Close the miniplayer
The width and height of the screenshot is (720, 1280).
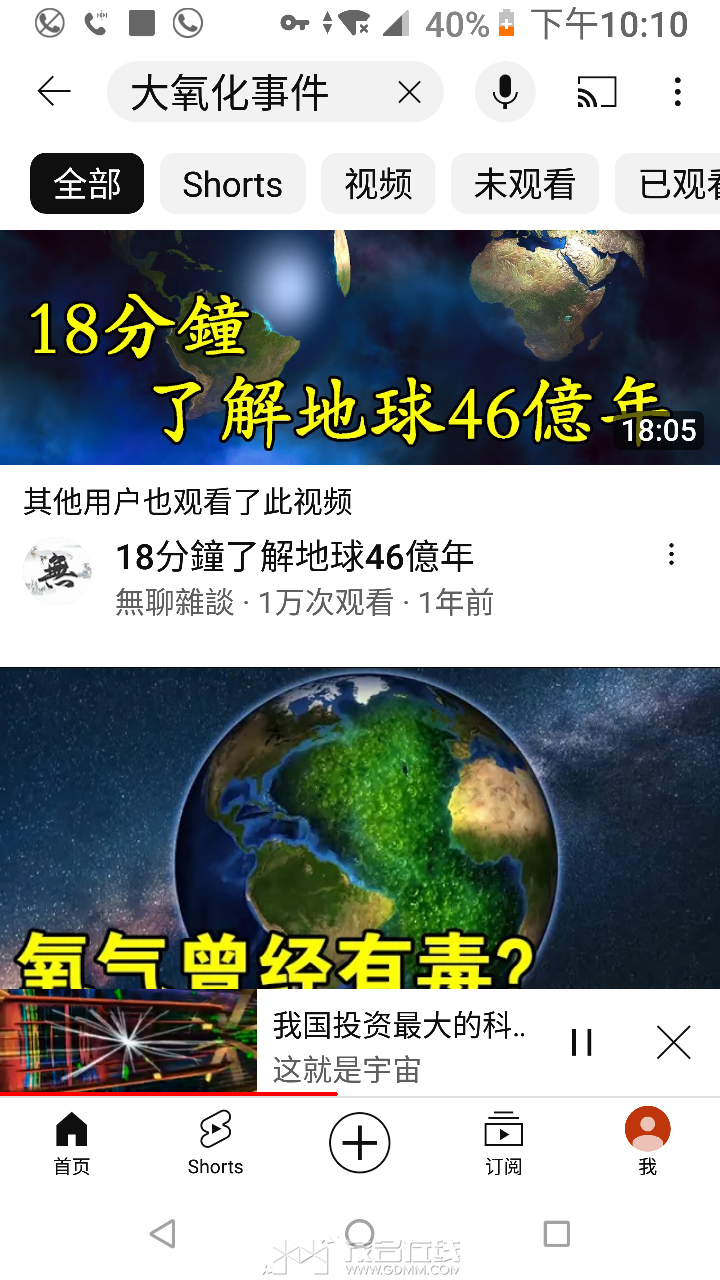click(x=673, y=1043)
